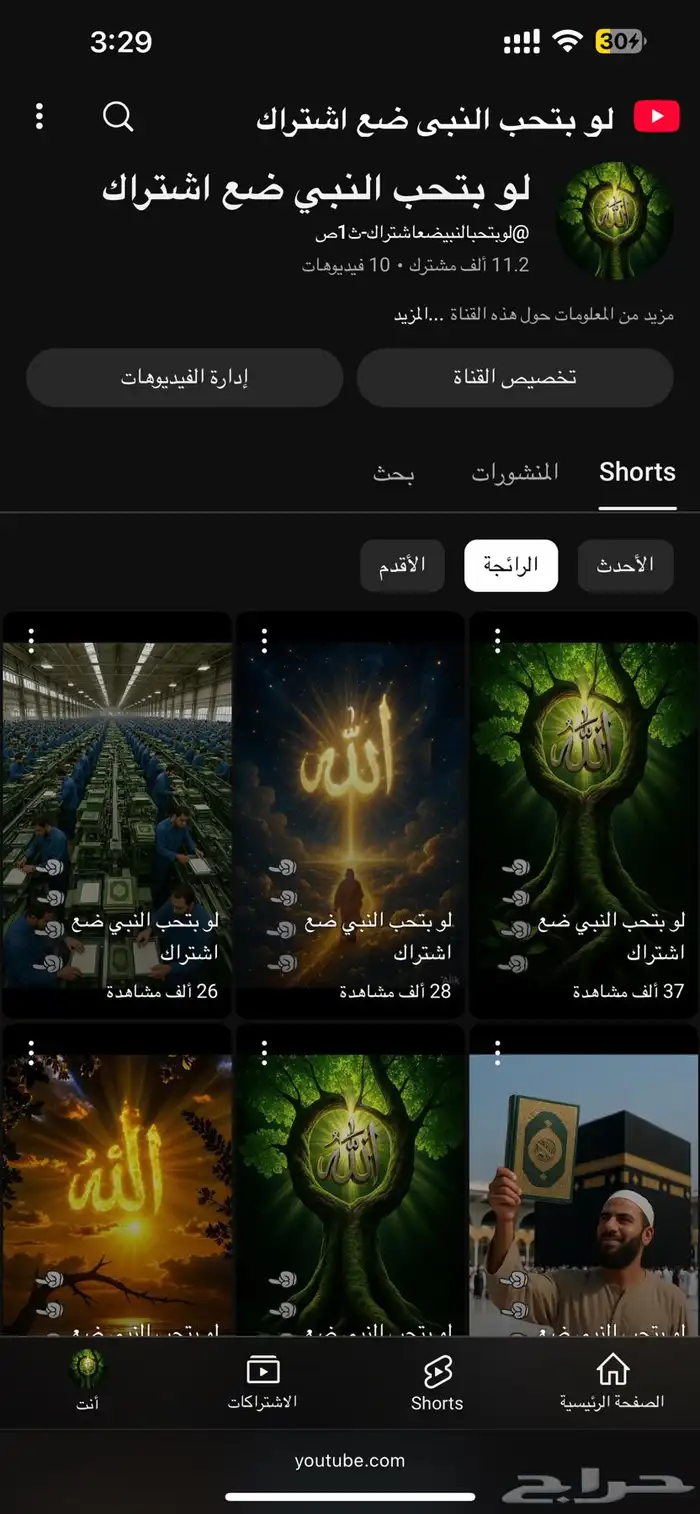Viewport: 700px width, 1514px height.
Task: Go to الصفحة الرئيسية in bottom navigation
Action: pyautogui.click(x=612, y=1382)
